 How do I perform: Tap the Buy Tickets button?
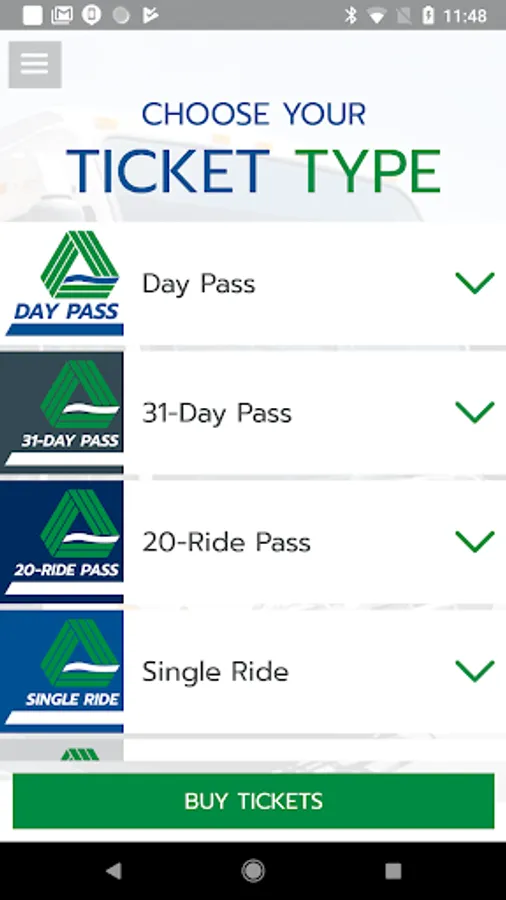click(x=253, y=801)
